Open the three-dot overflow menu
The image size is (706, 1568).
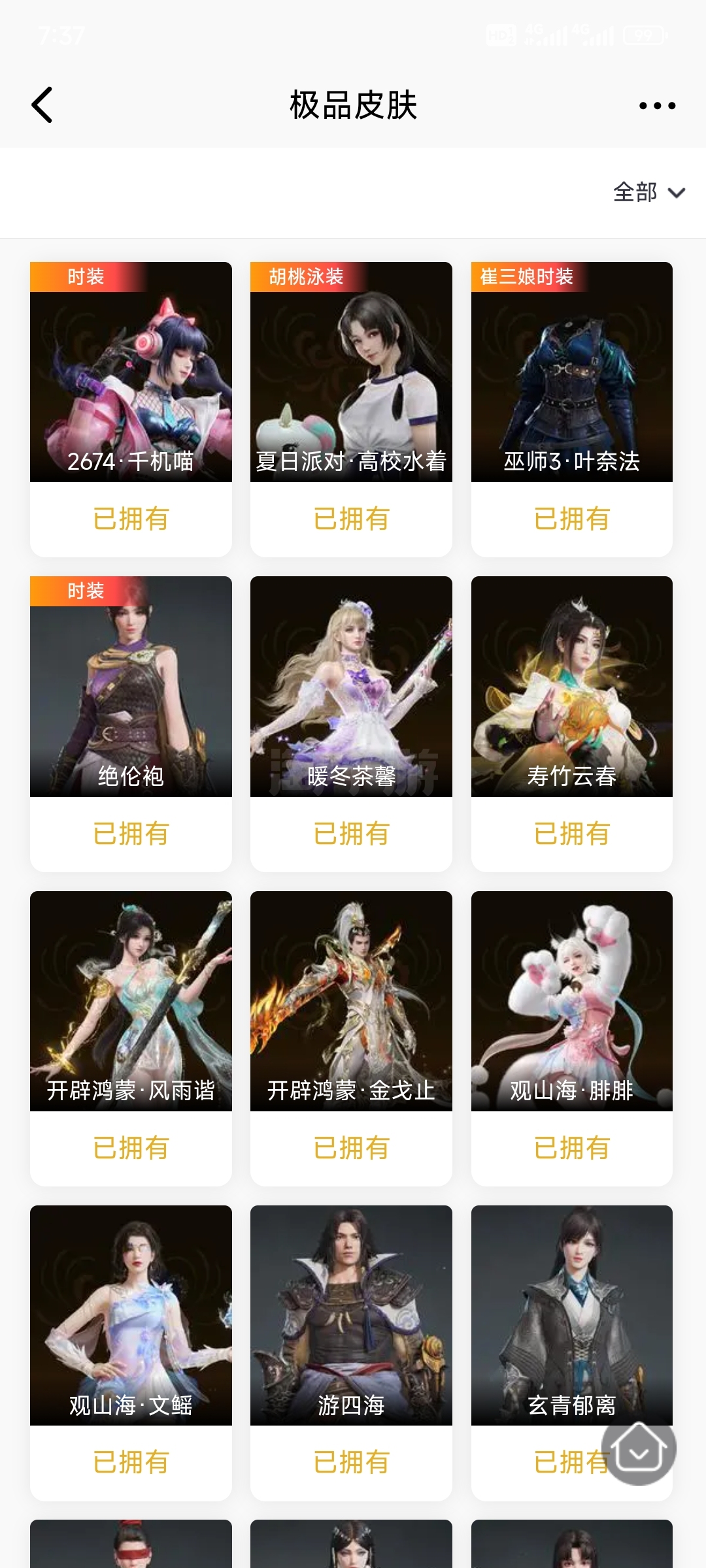tap(657, 105)
